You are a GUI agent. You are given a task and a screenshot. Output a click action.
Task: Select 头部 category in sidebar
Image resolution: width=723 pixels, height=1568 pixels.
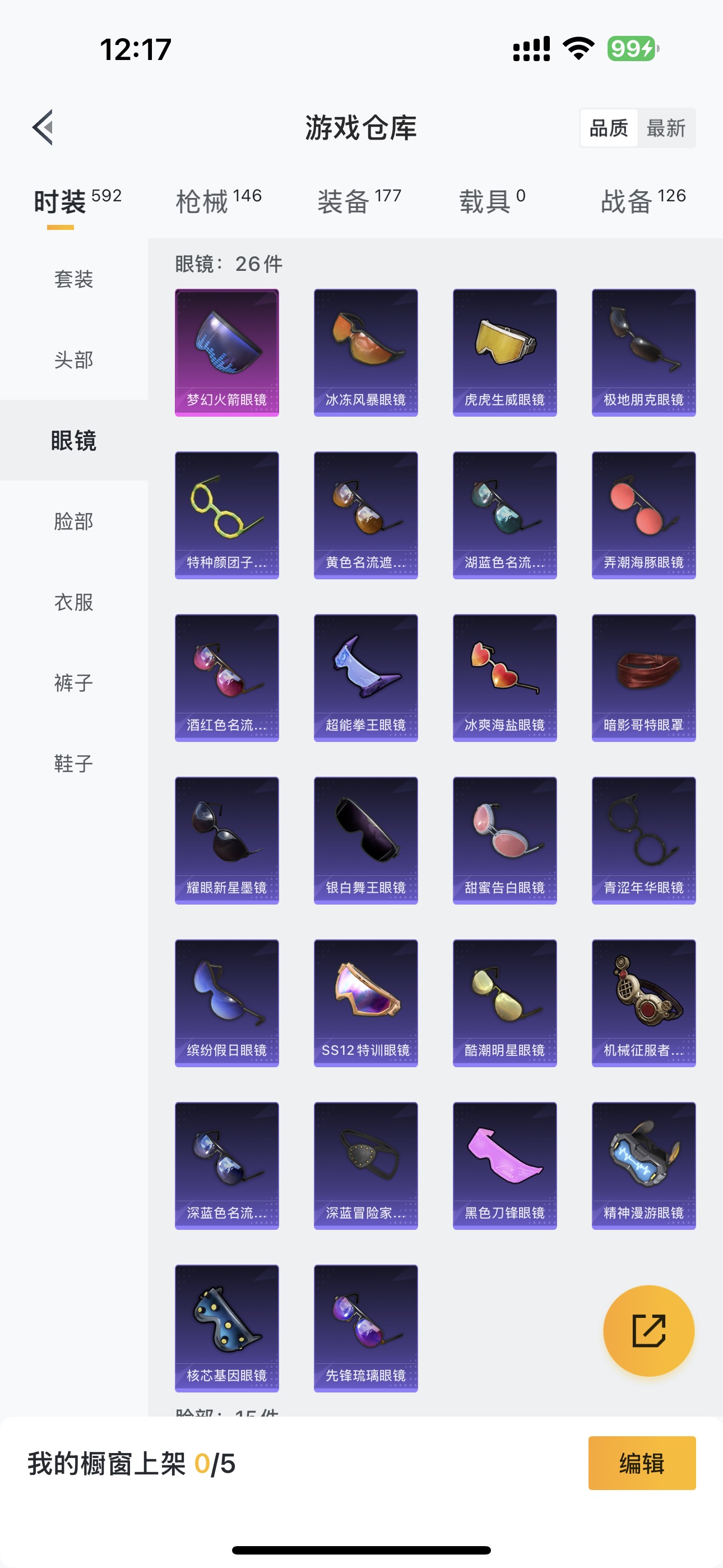(73, 359)
